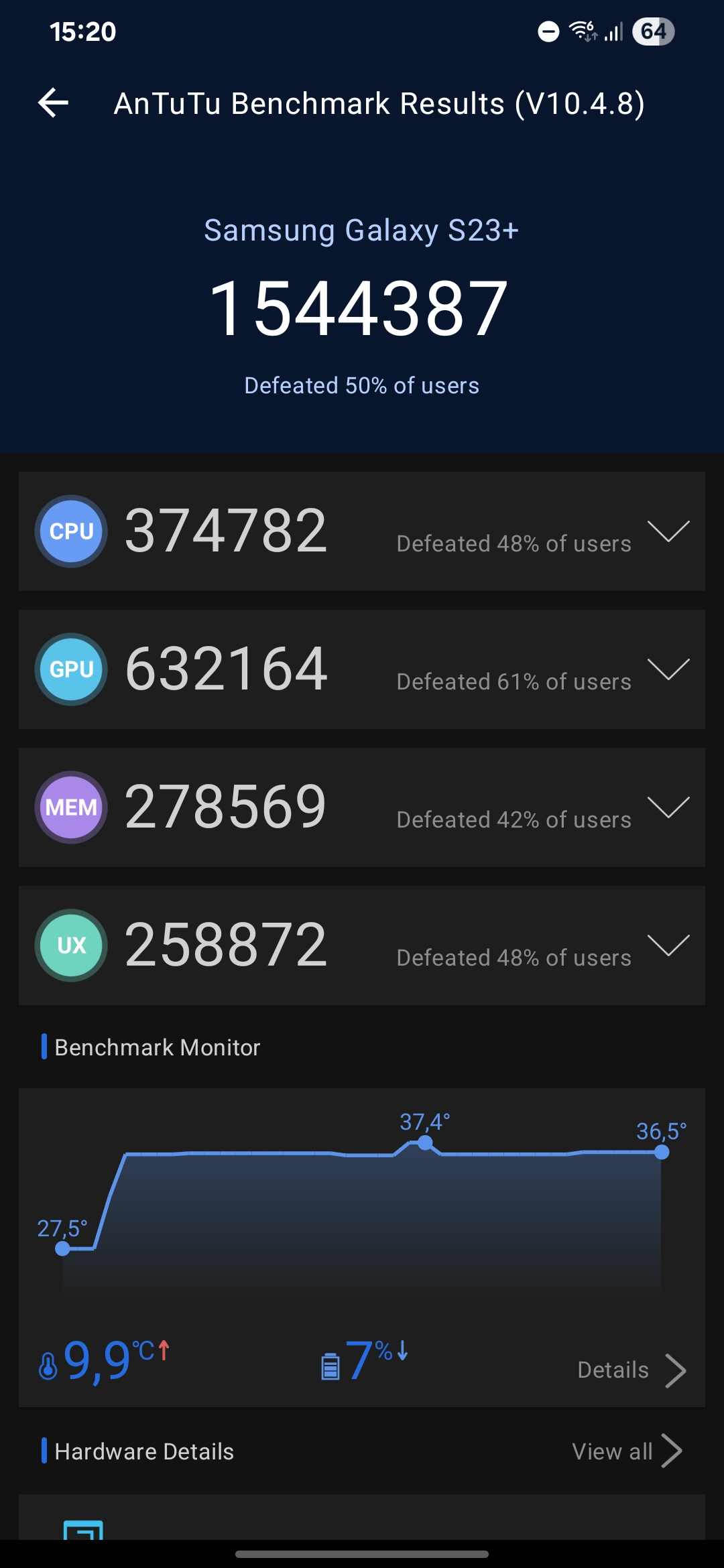View all Hardware Details

(x=626, y=1451)
